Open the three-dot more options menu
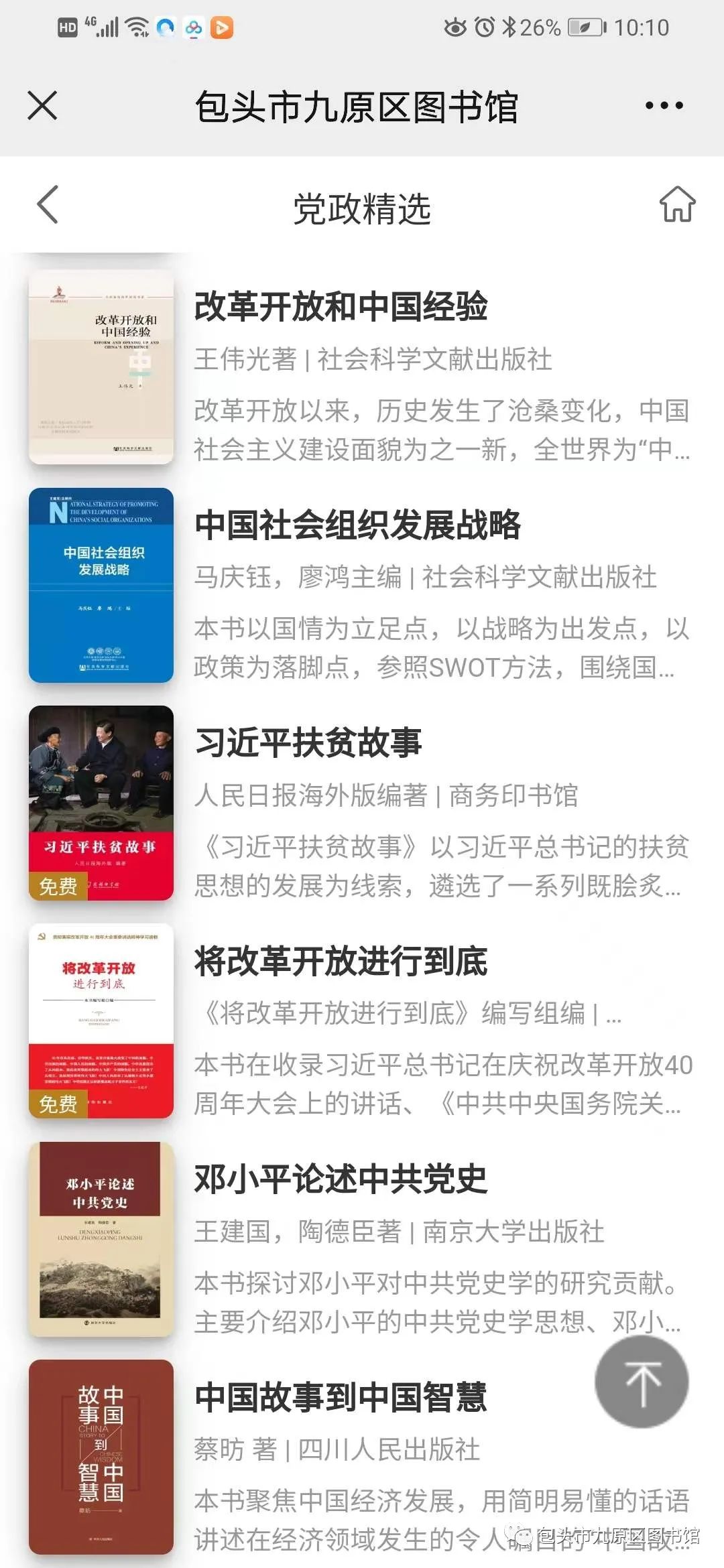The height and width of the screenshot is (1568, 724). (x=664, y=106)
